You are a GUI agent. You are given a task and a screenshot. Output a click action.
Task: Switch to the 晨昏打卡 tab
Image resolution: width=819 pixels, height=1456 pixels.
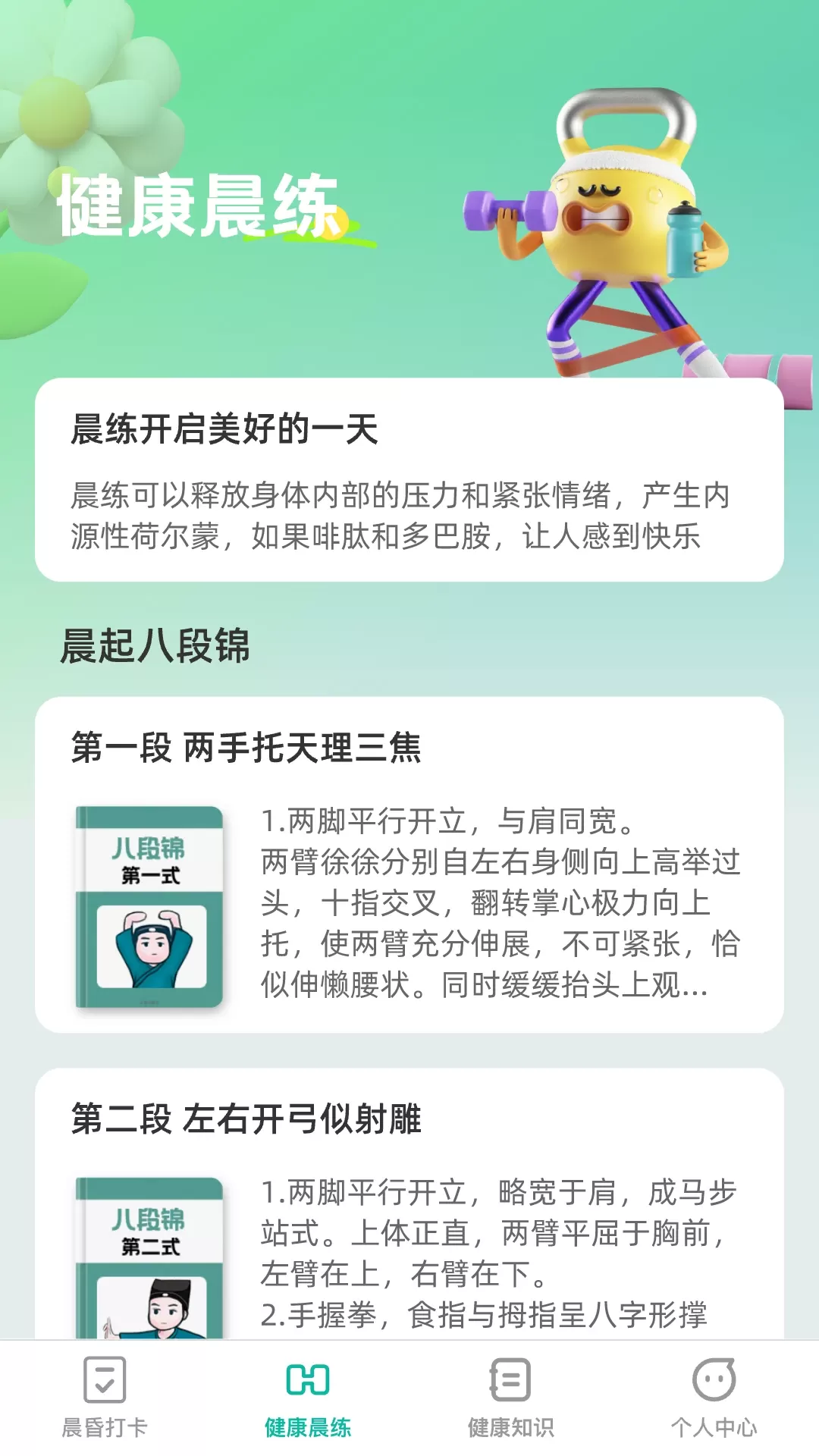105,1397
